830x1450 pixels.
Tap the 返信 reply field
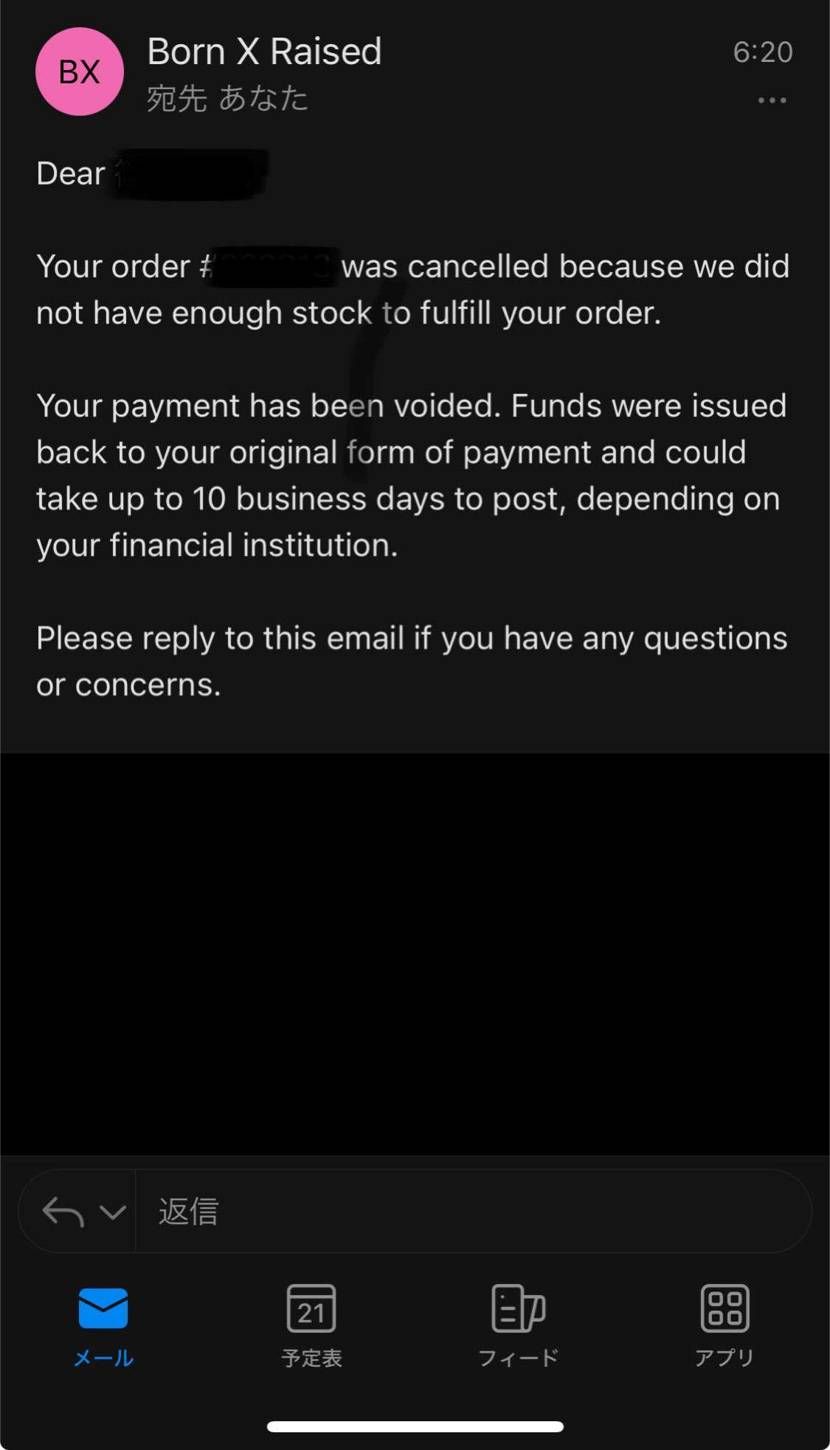point(470,1212)
